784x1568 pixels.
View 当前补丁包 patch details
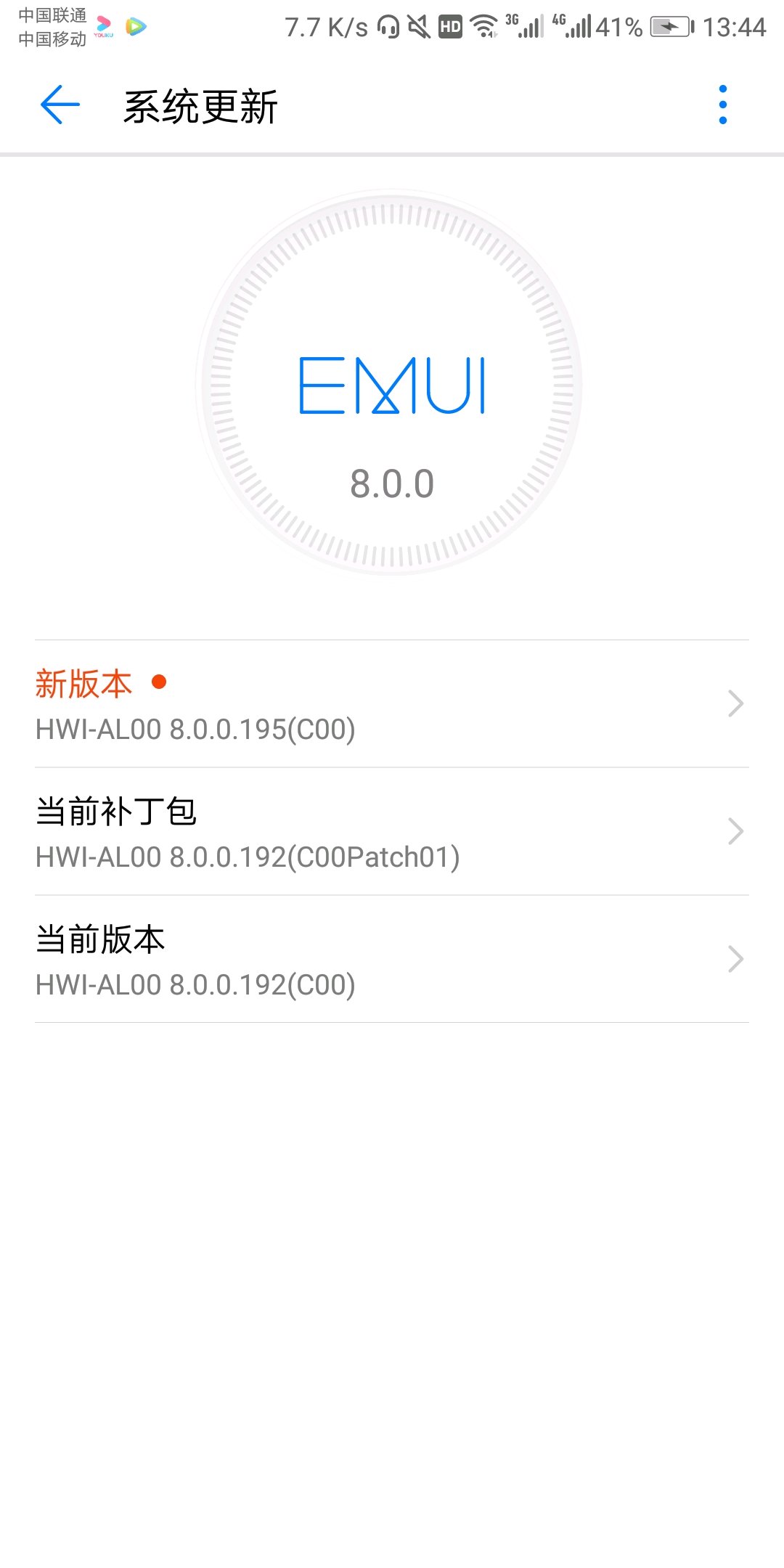click(392, 832)
